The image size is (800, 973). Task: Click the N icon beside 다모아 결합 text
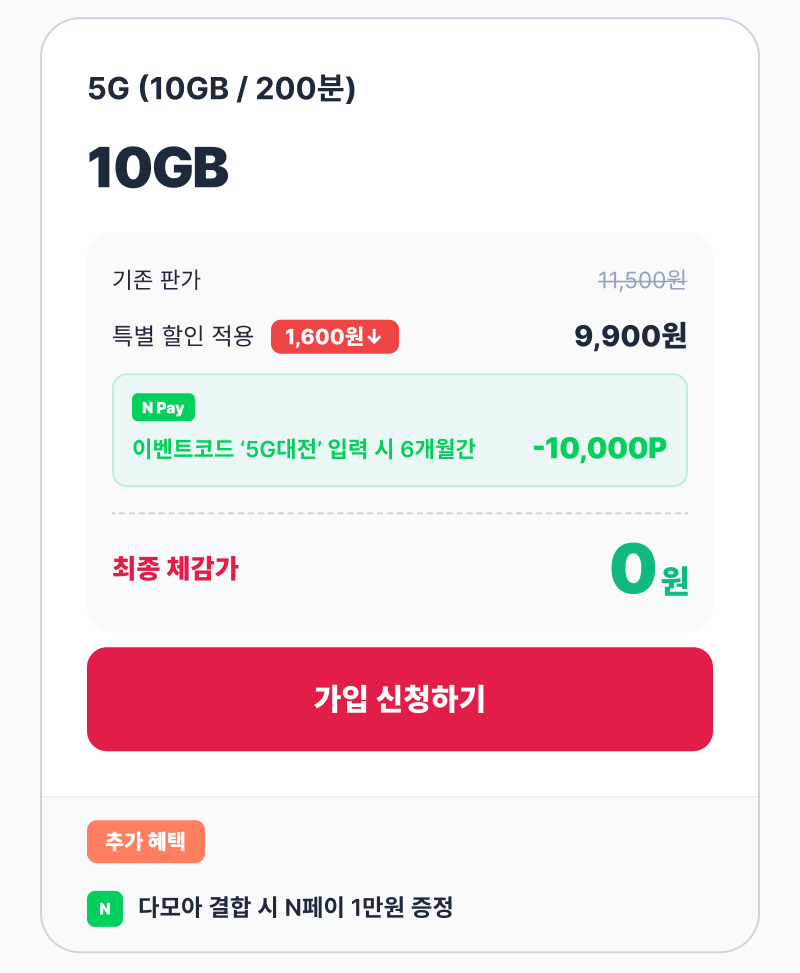tap(104, 910)
